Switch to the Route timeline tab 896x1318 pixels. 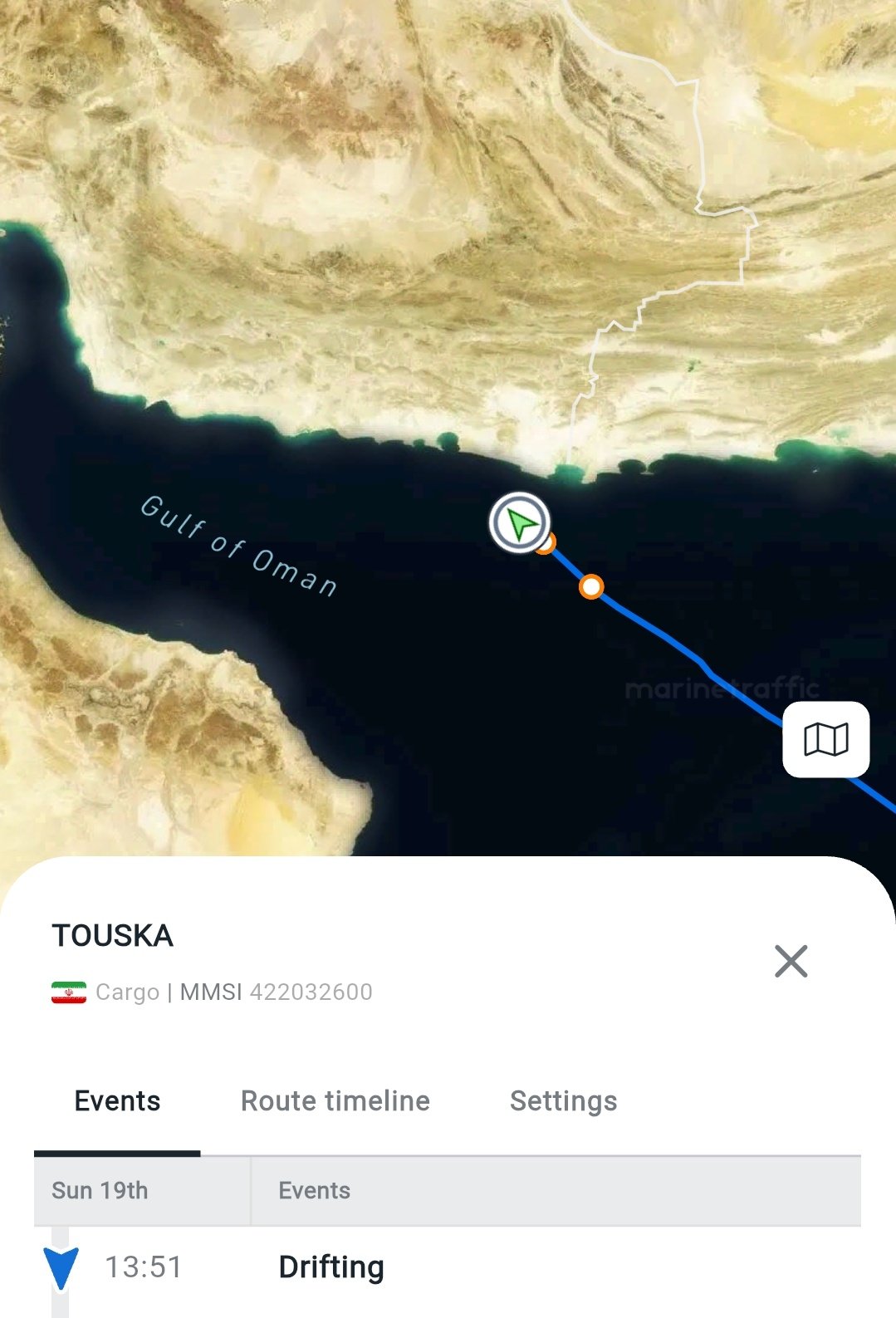(x=335, y=1101)
